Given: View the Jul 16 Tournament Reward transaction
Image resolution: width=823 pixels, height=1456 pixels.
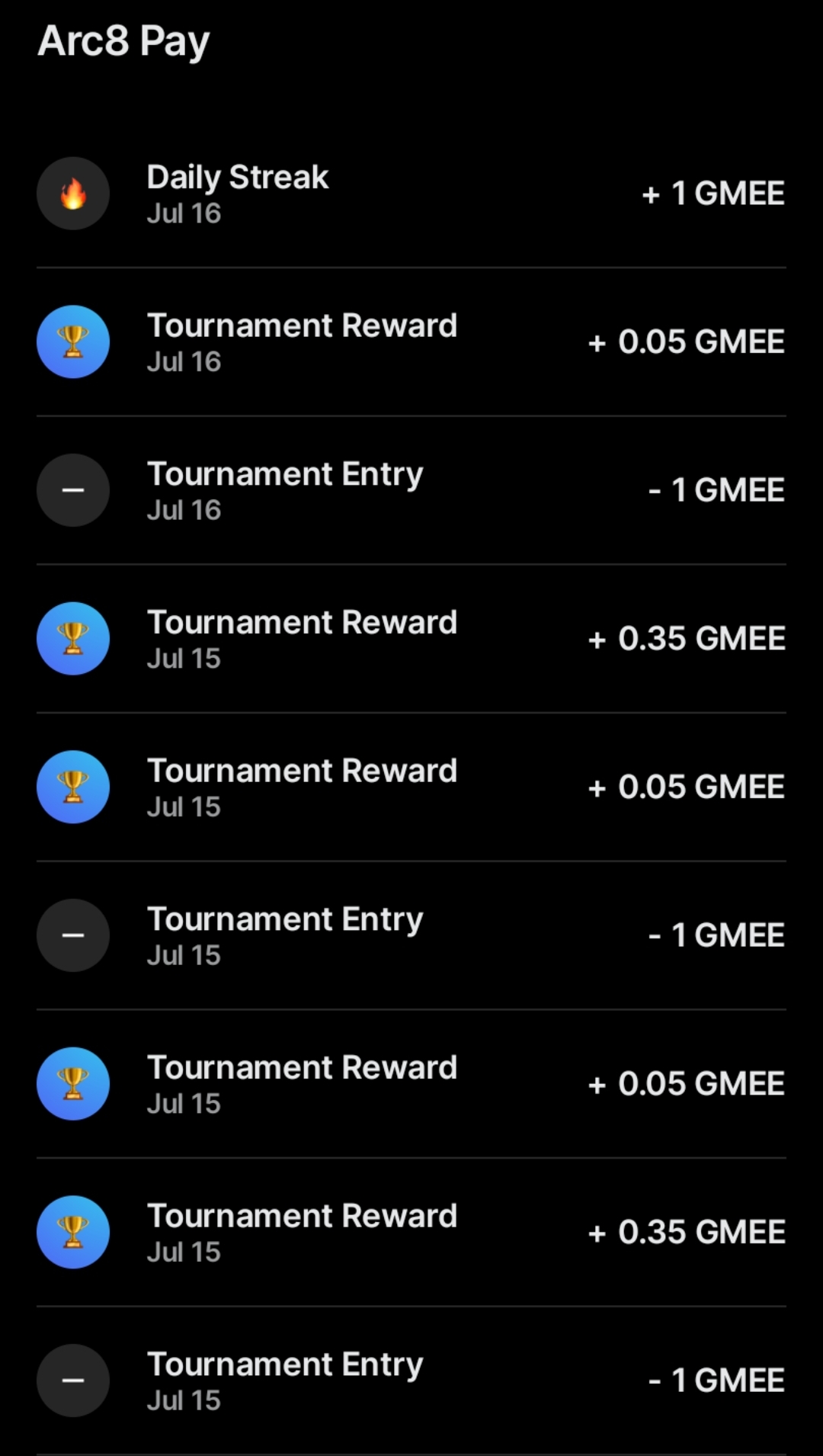Looking at the screenshot, I should pos(411,342).
